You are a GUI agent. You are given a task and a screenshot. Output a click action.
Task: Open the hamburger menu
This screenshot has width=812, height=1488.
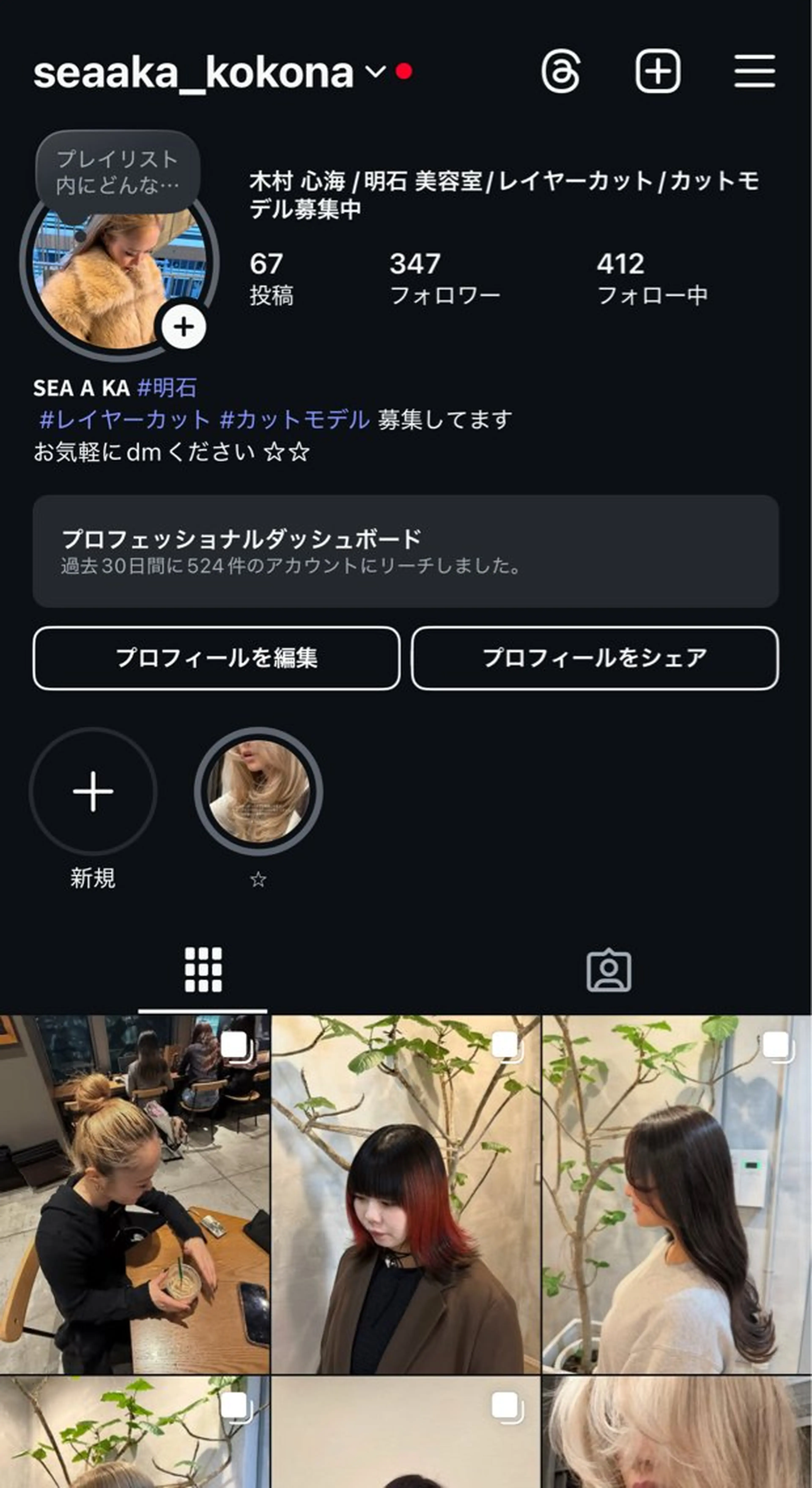click(x=754, y=72)
